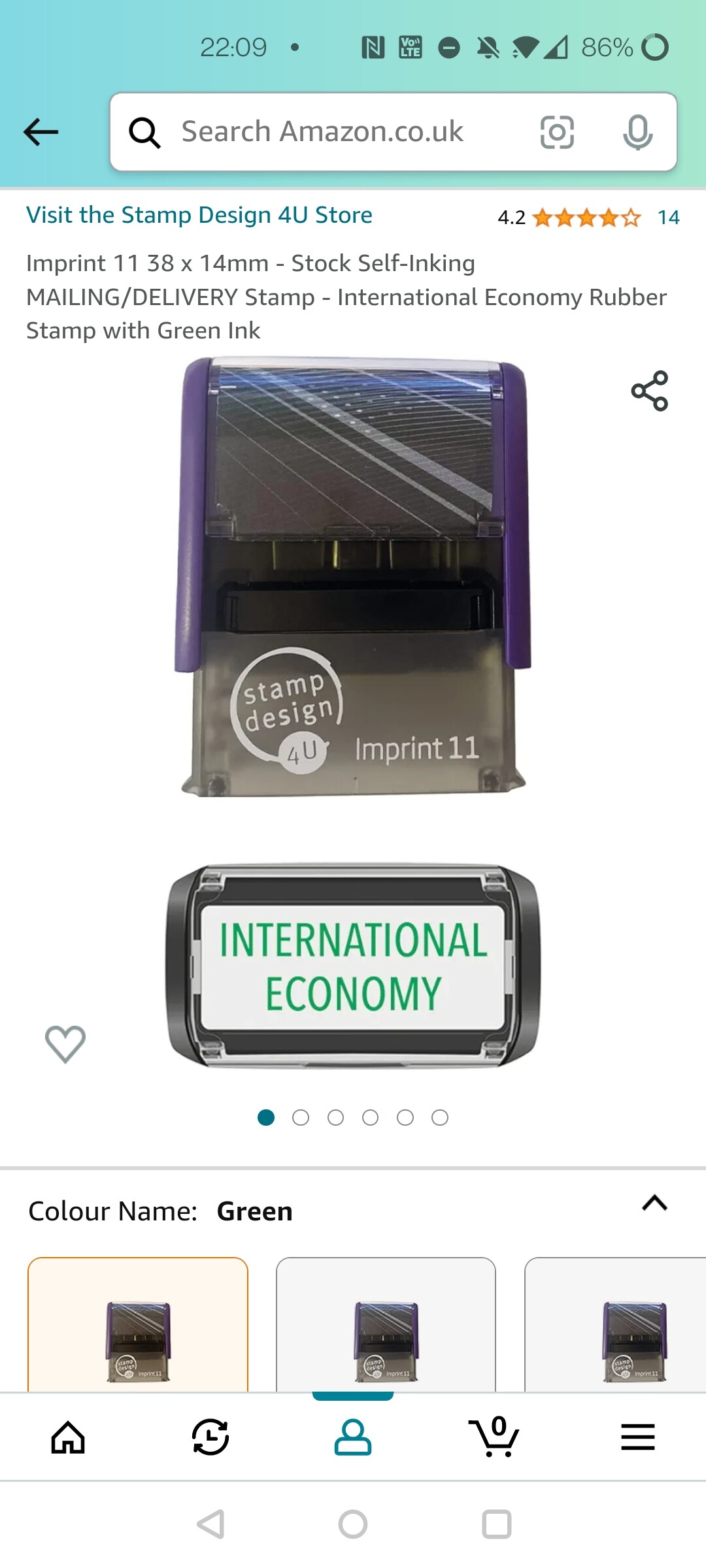Select the first highlighted Green colour option

[138, 1326]
